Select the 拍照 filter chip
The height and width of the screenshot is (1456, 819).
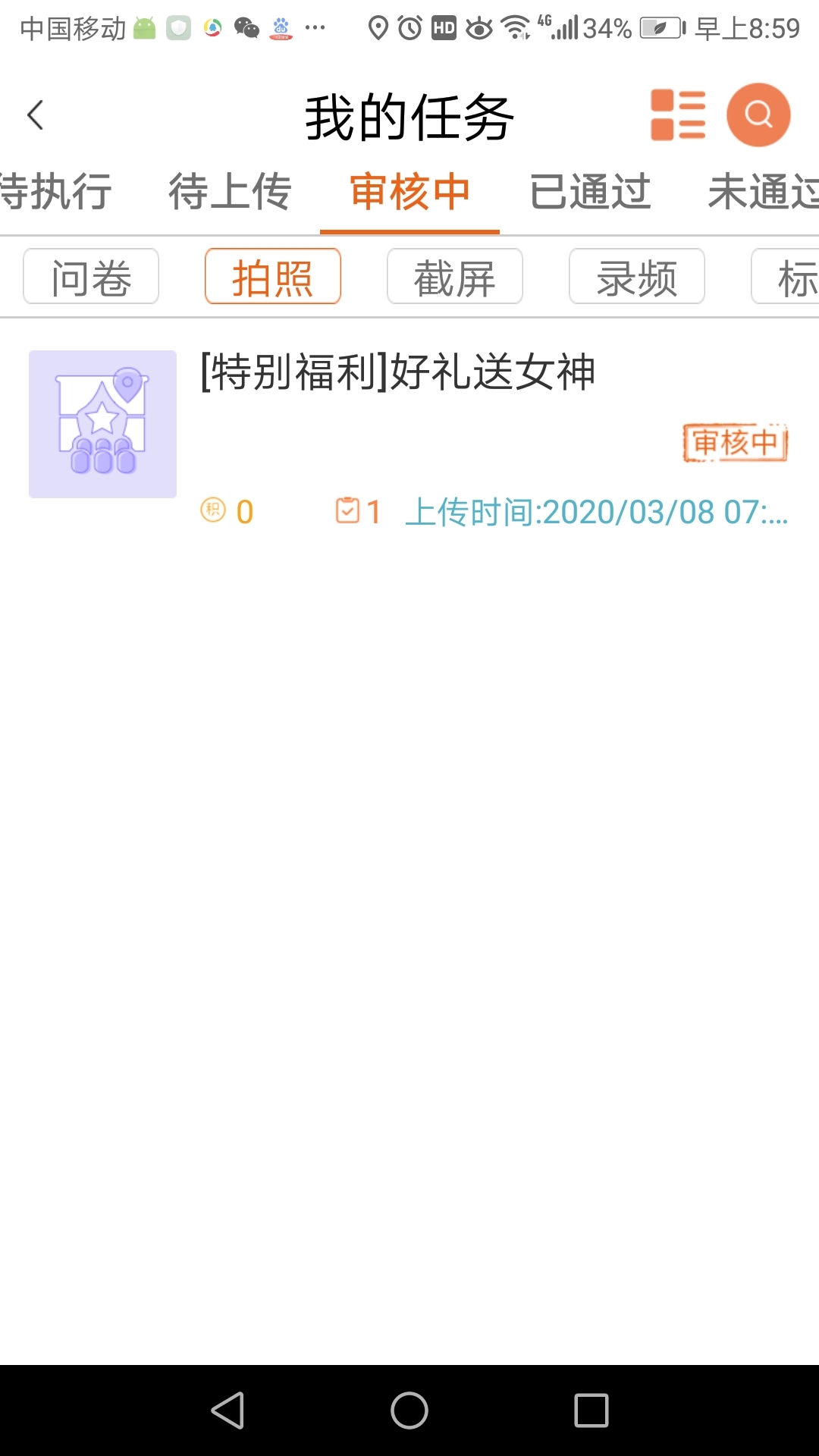point(273,277)
